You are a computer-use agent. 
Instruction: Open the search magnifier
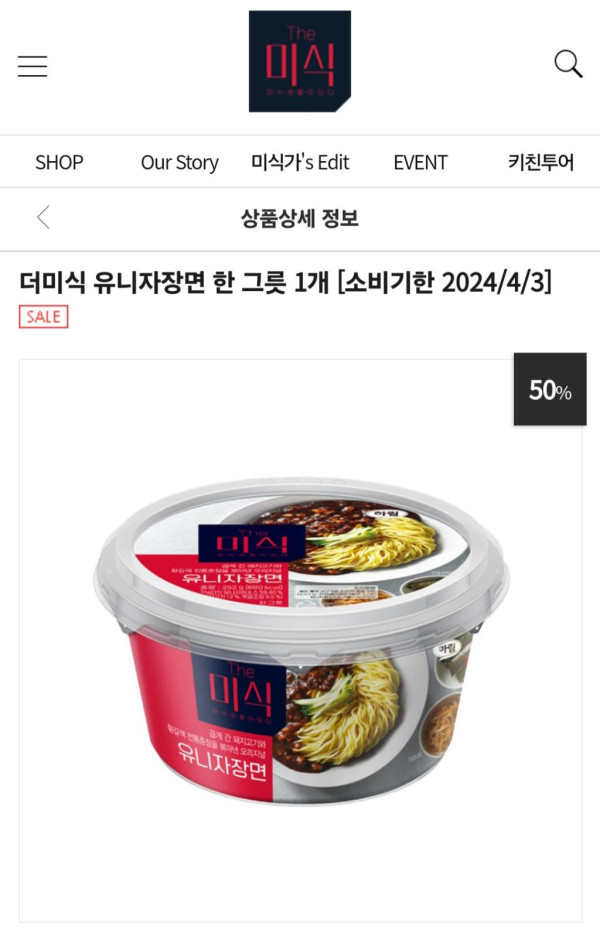tap(568, 64)
